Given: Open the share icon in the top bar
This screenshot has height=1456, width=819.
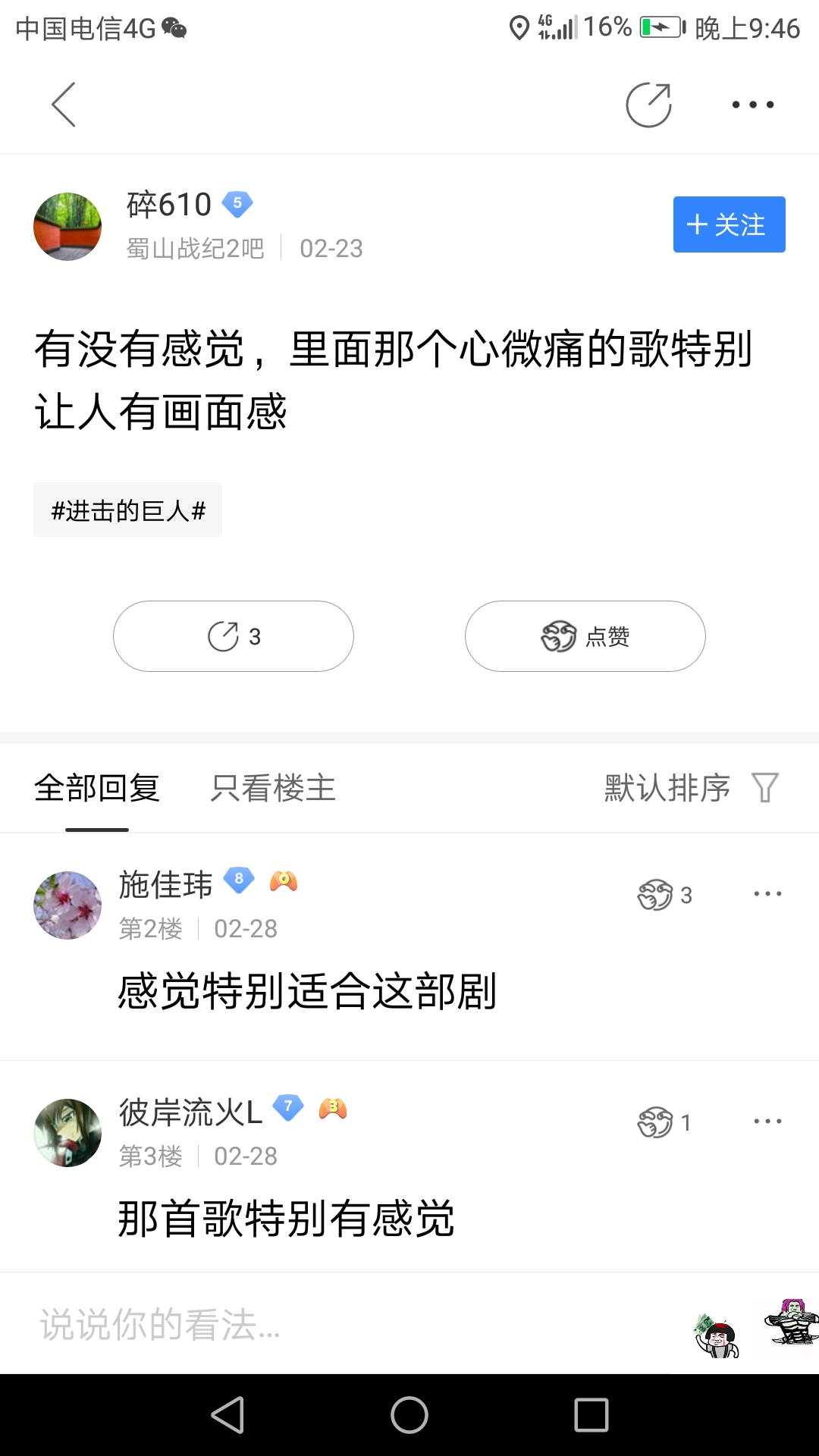Looking at the screenshot, I should pyautogui.click(x=650, y=105).
